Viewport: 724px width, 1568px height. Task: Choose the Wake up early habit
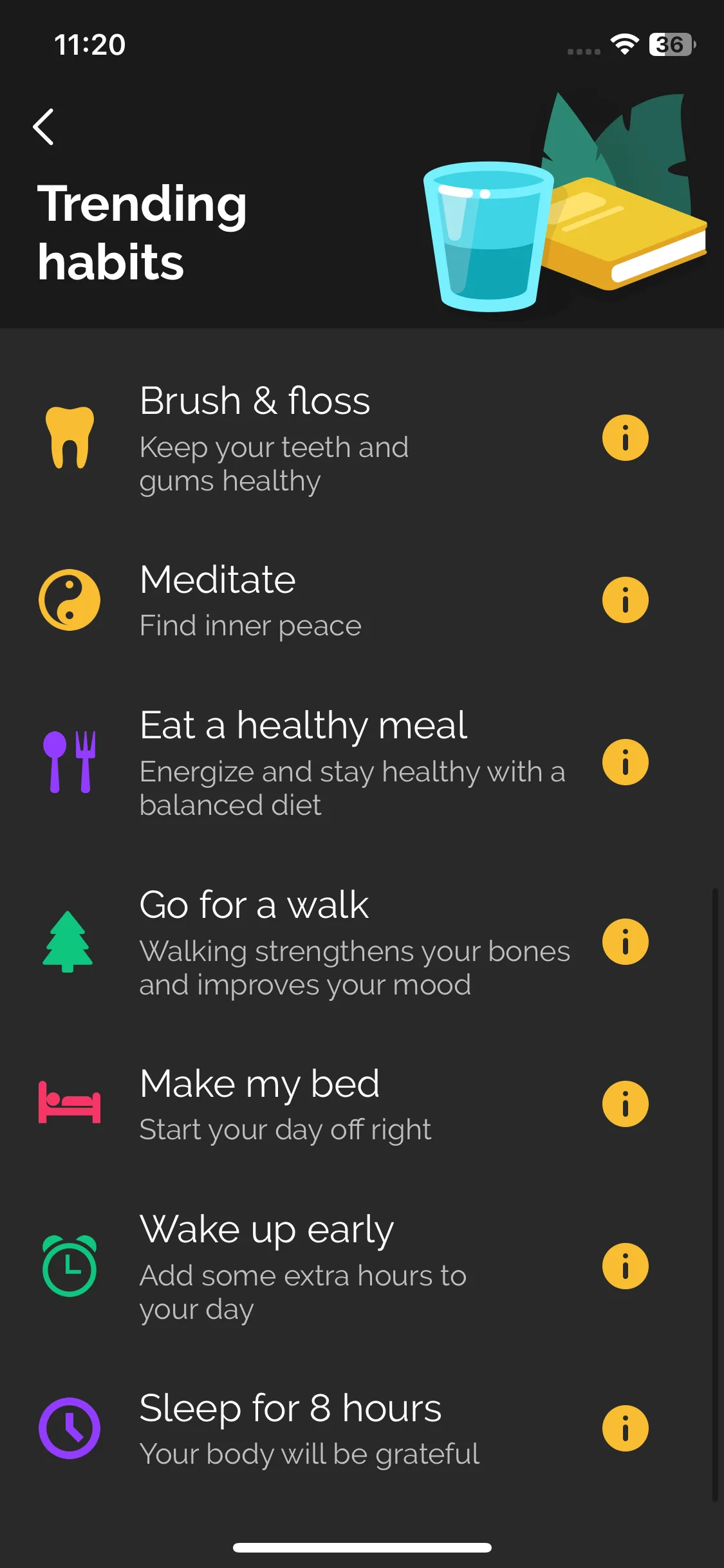290,1266
